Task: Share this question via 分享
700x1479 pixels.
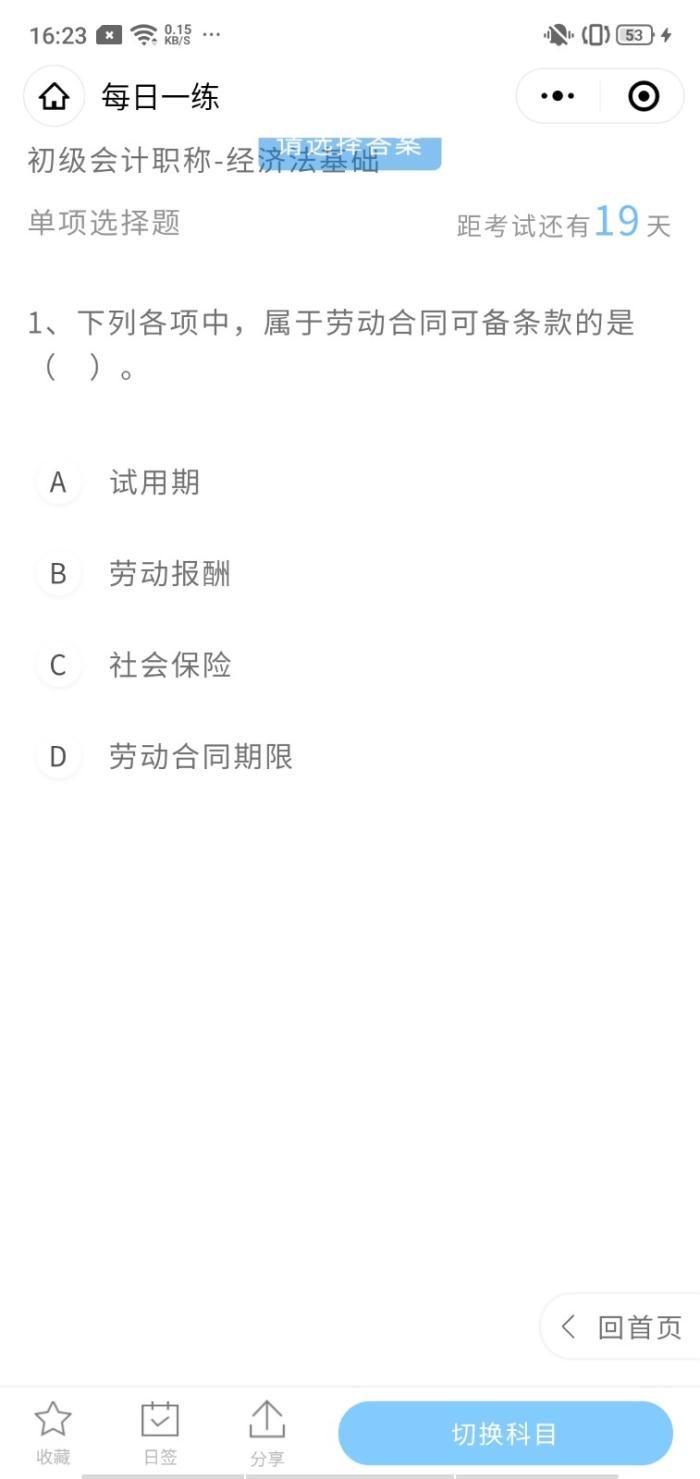Action: click(x=267, y=1432)
